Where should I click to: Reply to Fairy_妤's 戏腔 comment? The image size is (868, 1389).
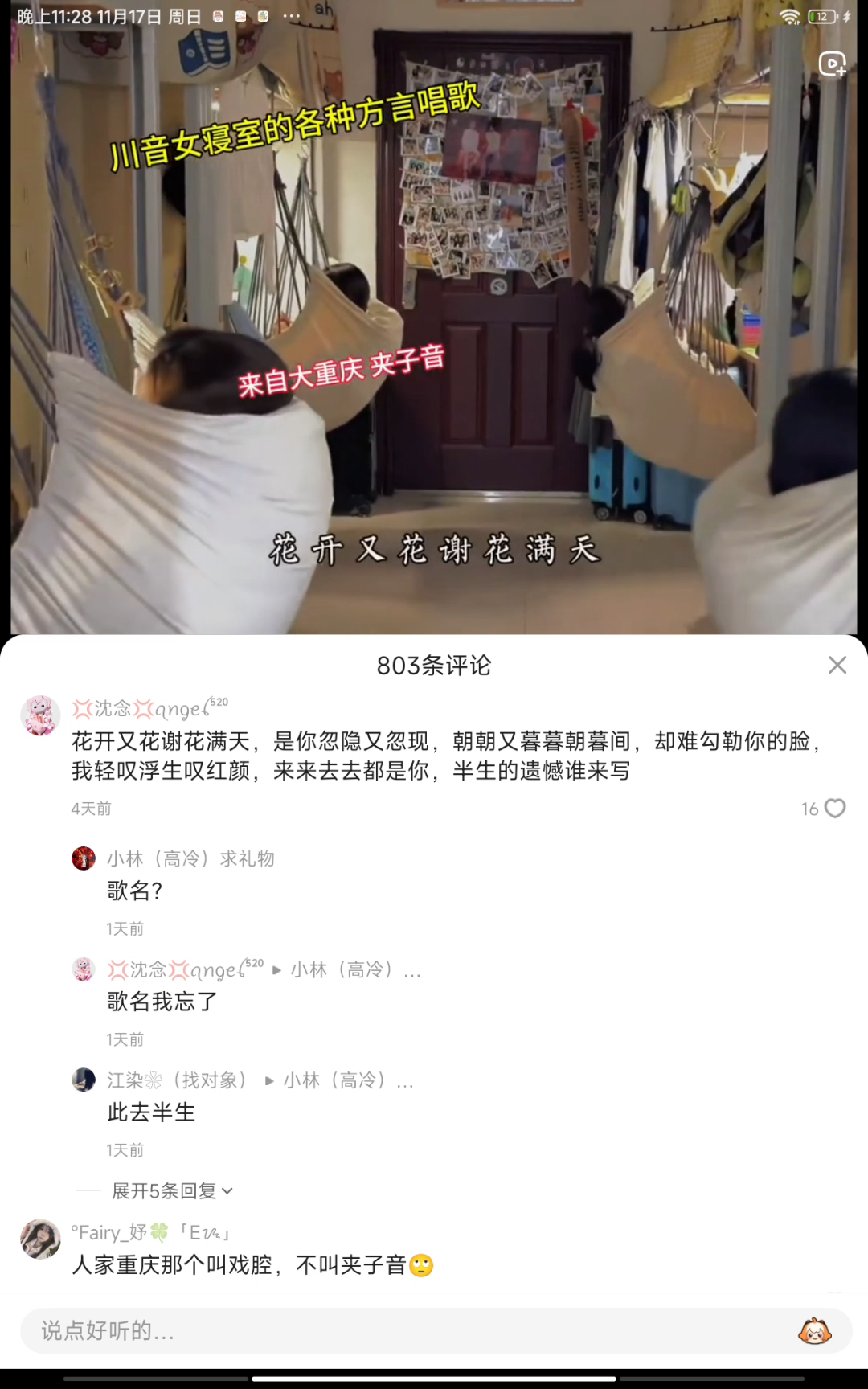click(x=240, y=1265)
